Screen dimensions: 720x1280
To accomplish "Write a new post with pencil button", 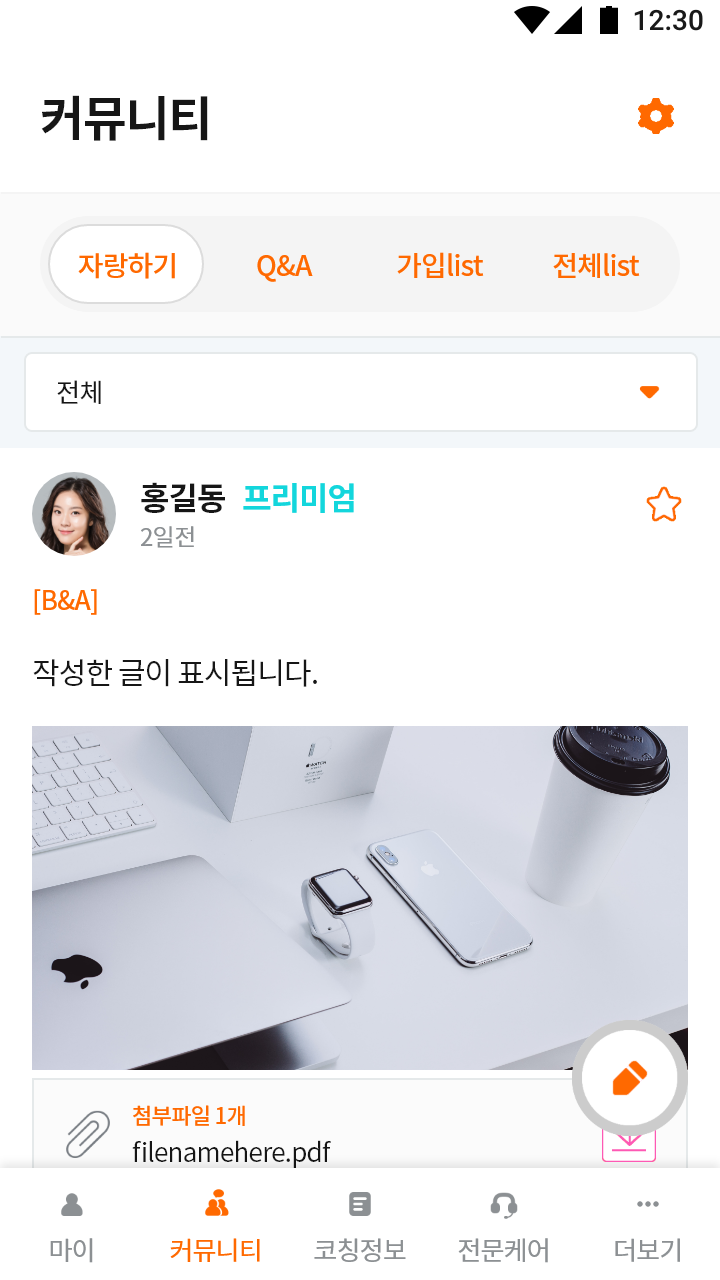I will click(630, 1079).
